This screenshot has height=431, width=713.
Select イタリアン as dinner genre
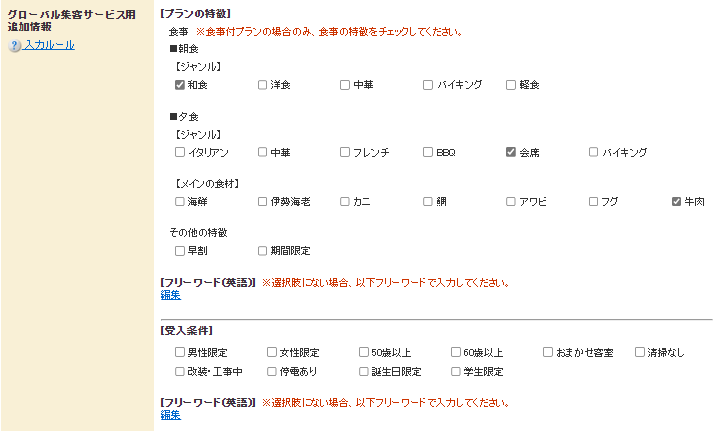point(180,153)
